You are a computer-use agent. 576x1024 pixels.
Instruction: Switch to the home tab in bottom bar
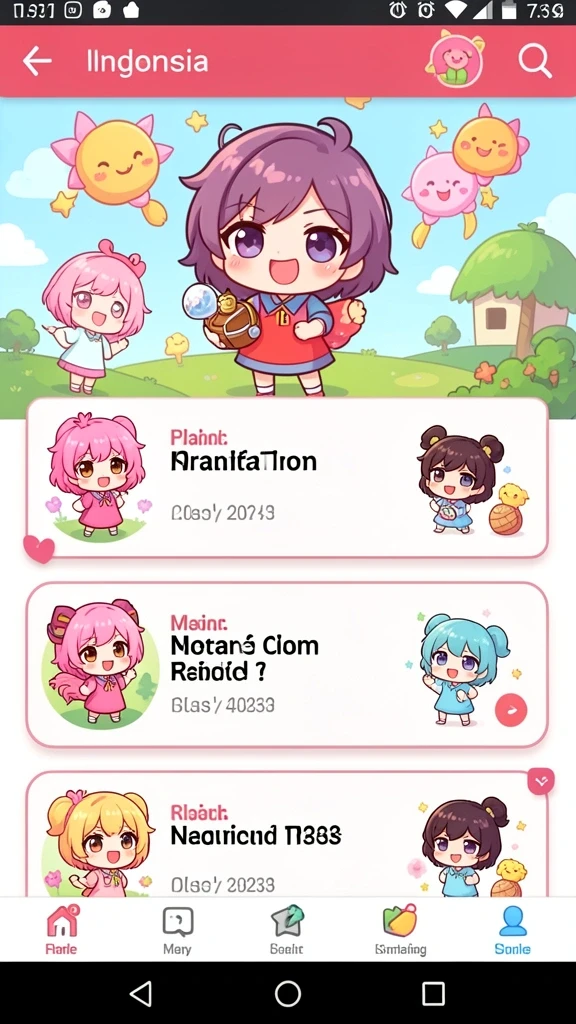[x=61, y=929]
